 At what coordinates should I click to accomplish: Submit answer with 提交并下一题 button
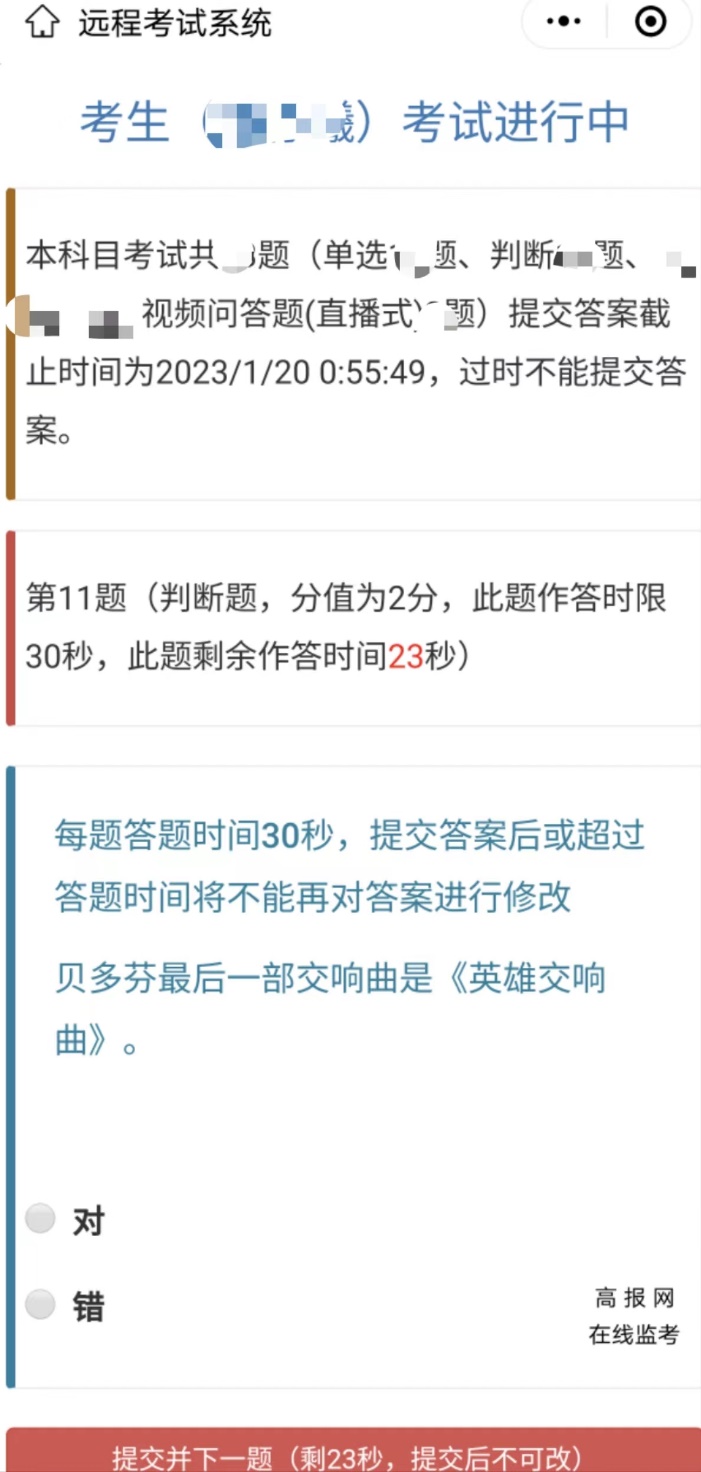click(x=350, y=1455)
